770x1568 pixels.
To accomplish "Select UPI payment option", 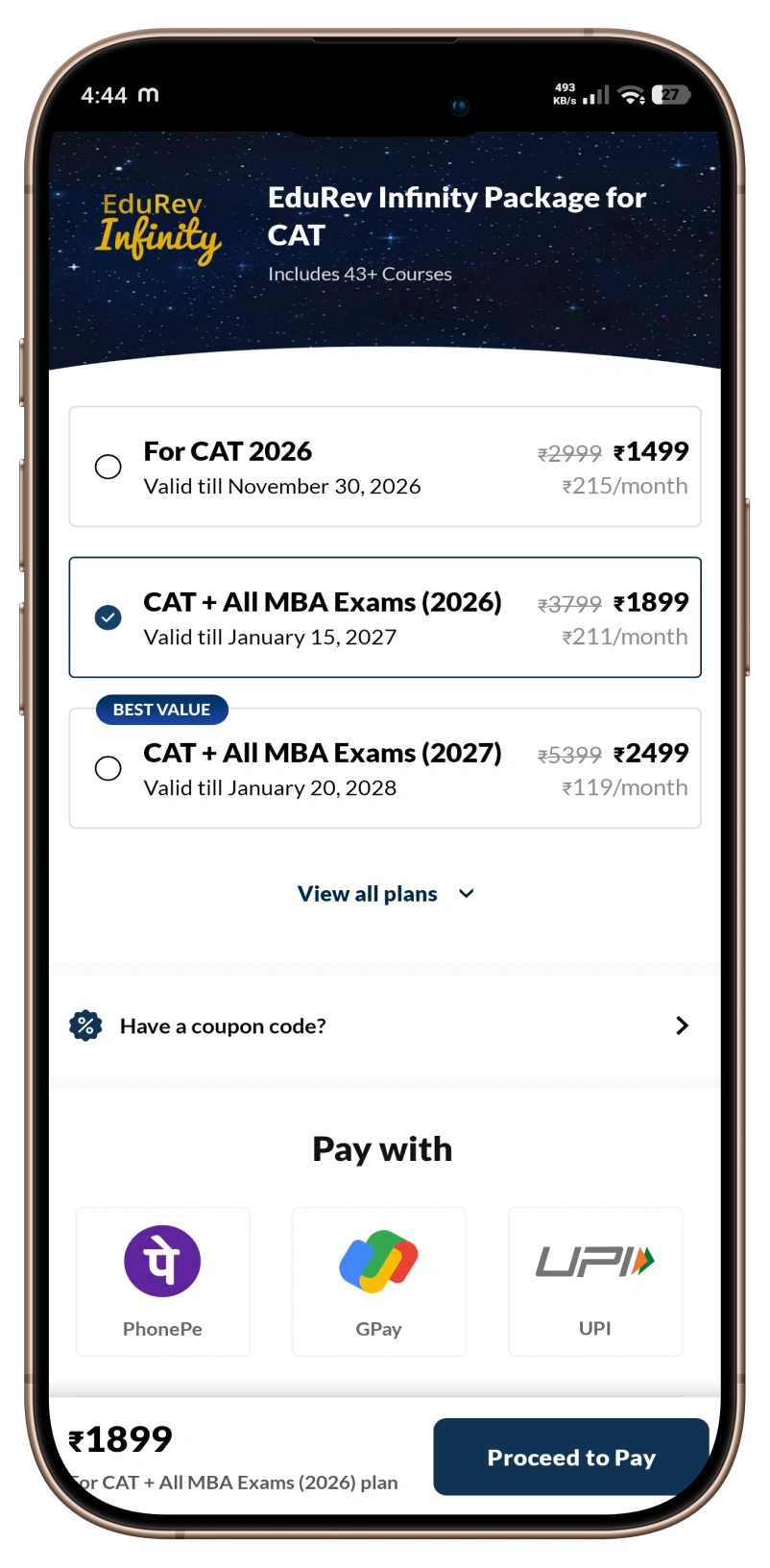I will [594, 1281].
